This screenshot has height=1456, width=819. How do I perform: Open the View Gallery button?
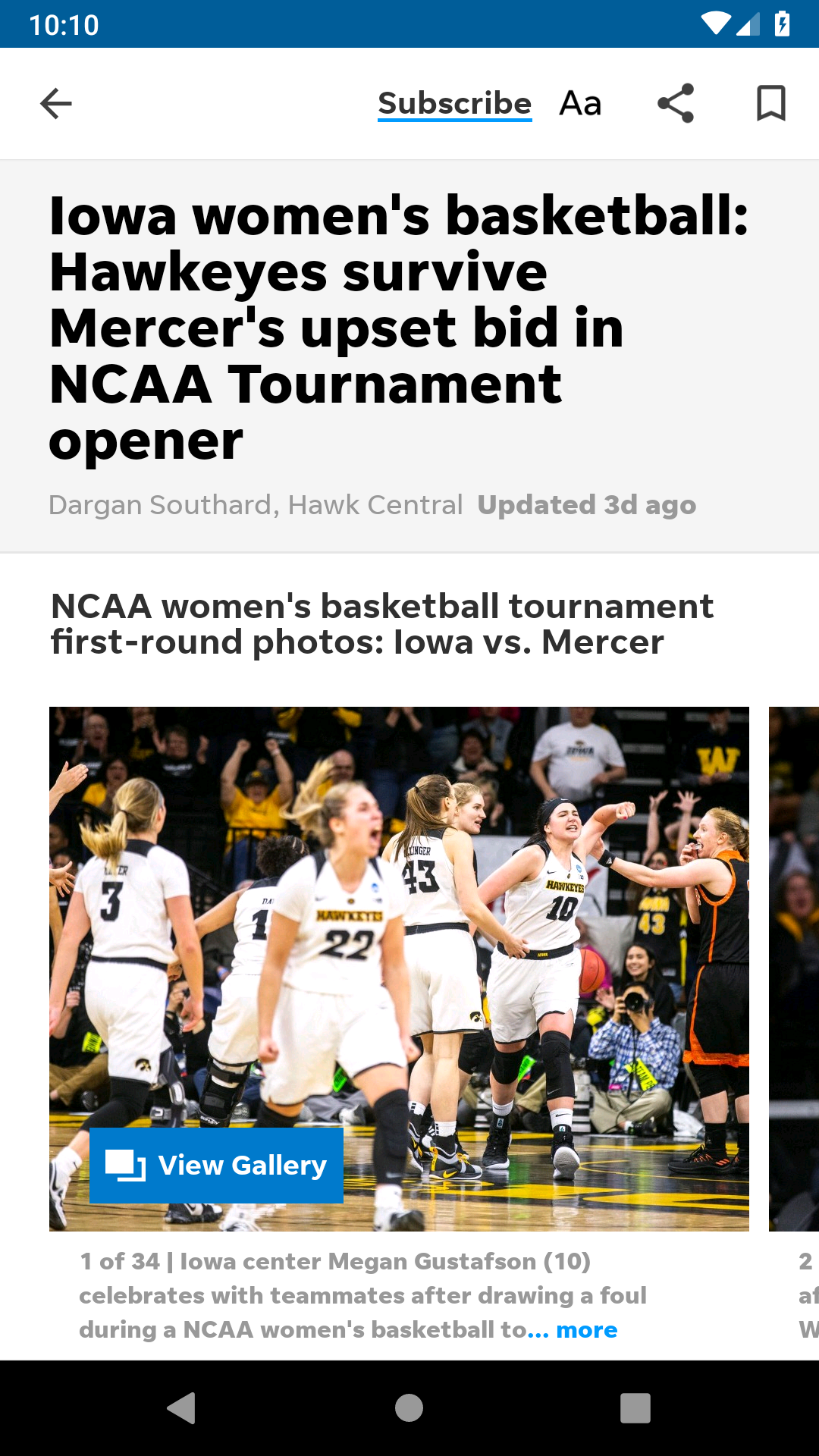click(216, 1166)
